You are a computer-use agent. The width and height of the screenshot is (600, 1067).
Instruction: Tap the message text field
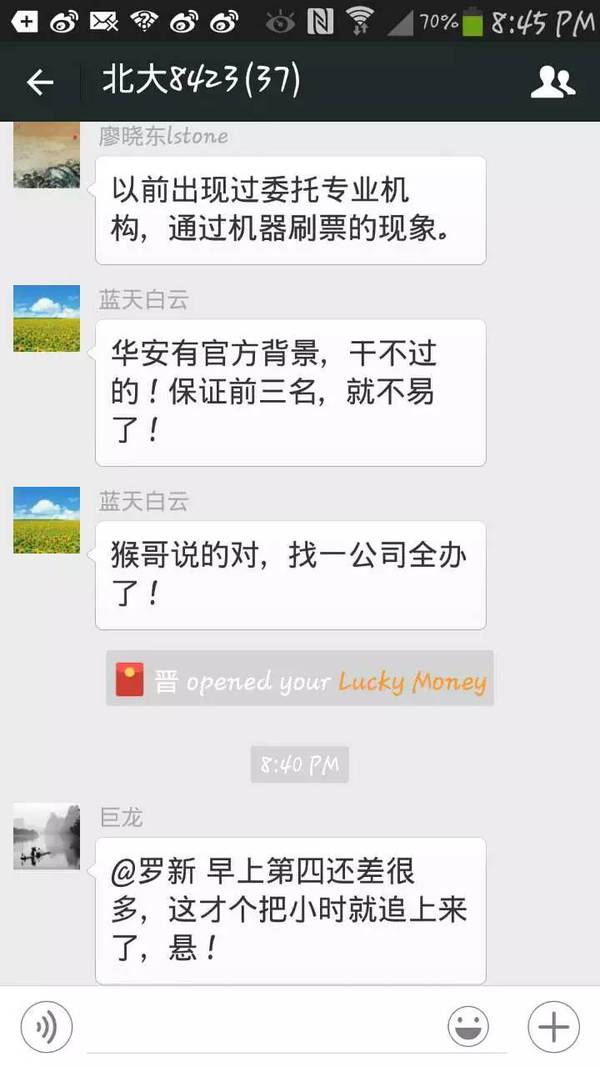click(x=260, y=1027)
